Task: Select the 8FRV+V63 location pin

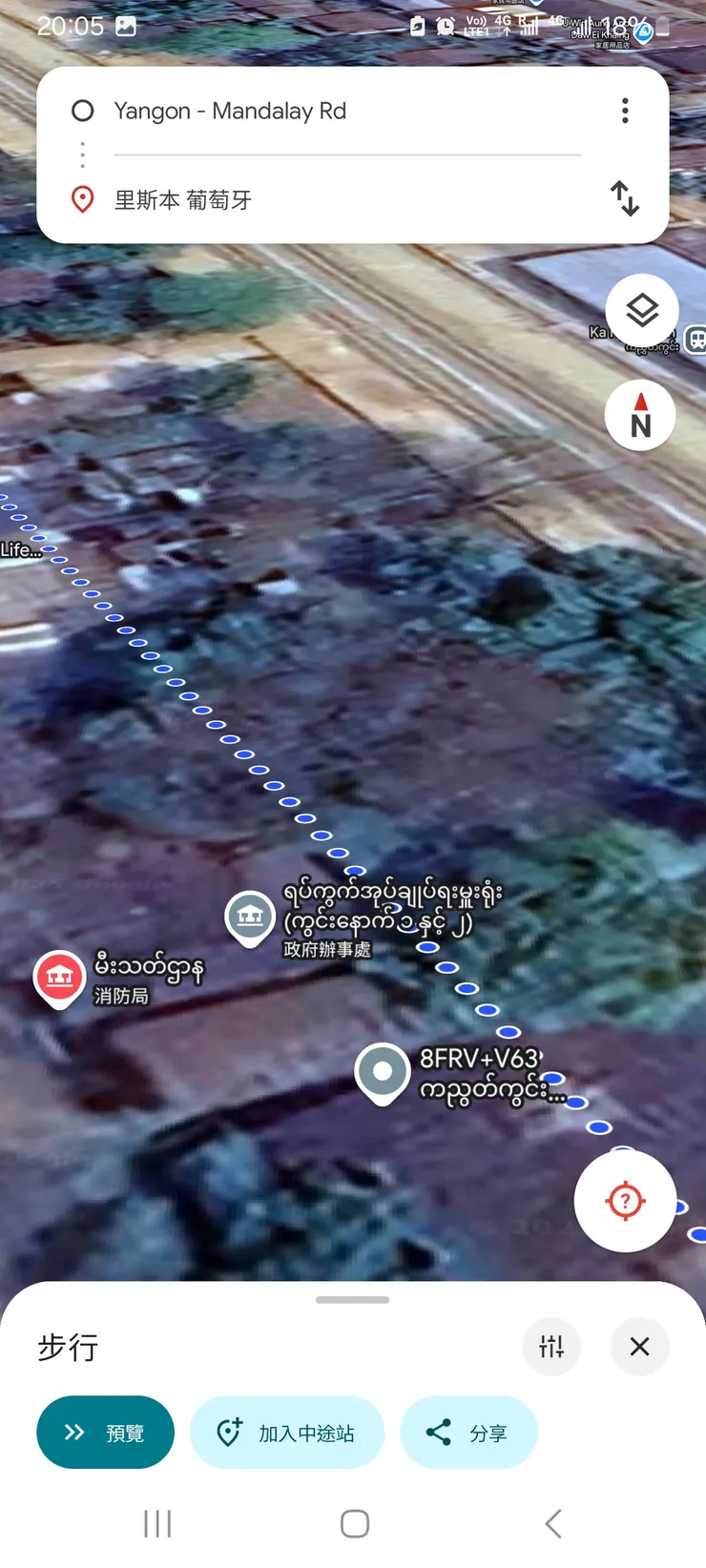Action: pos(383,1072)
